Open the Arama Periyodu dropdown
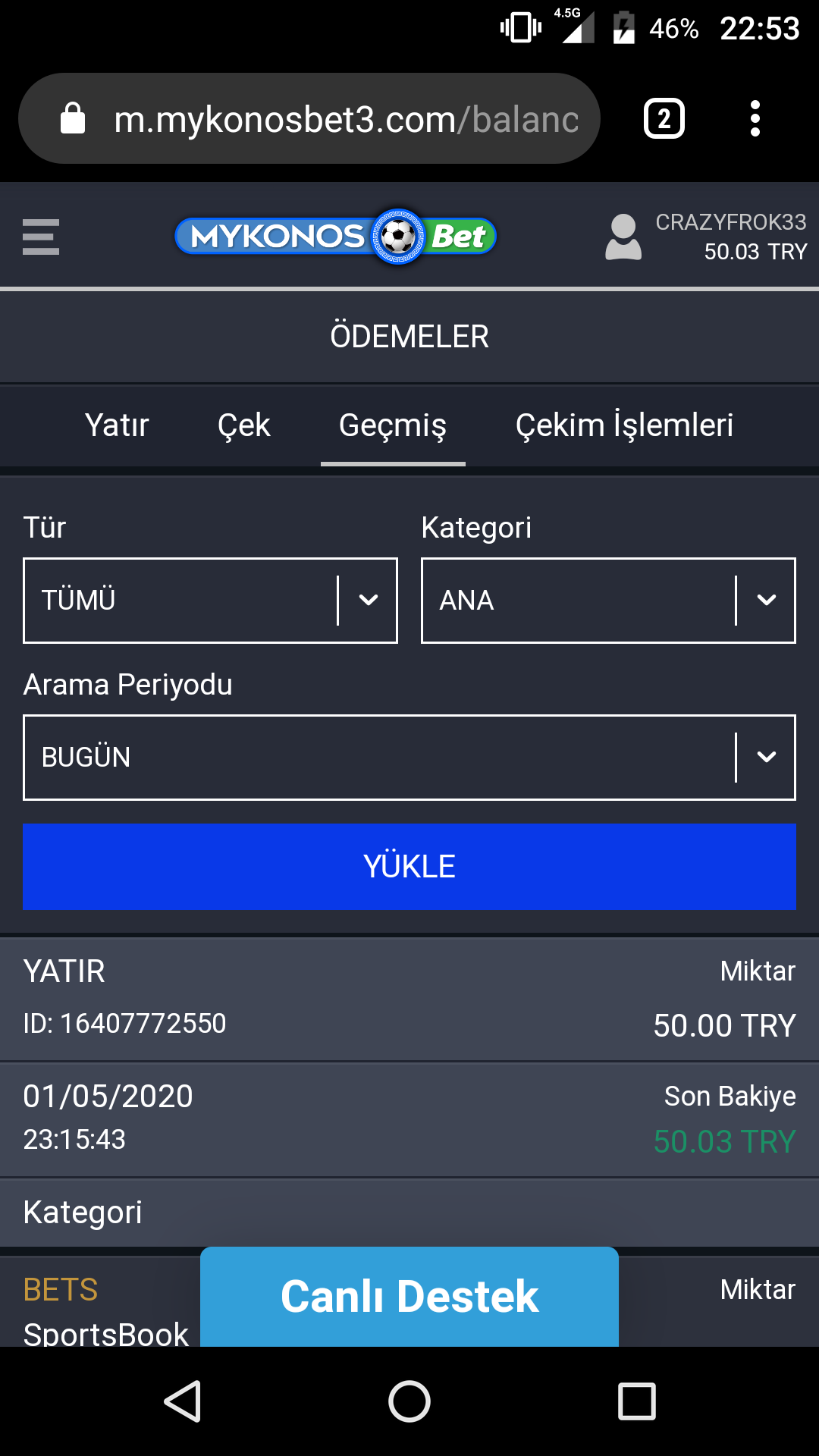Image resolution: width=819 pixels, height=1456 pixels. (x=409, y=758)
